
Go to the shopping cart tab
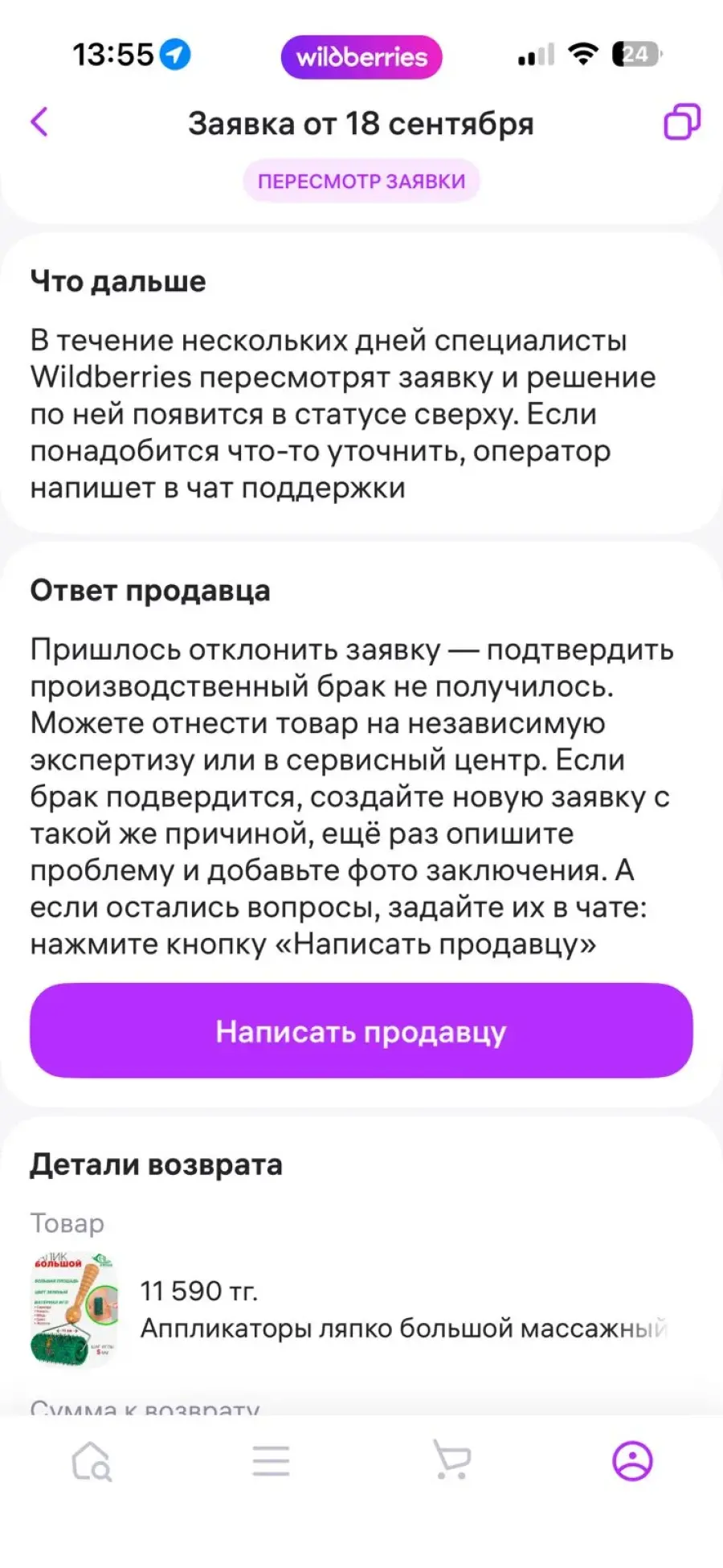coord(452,1460)
